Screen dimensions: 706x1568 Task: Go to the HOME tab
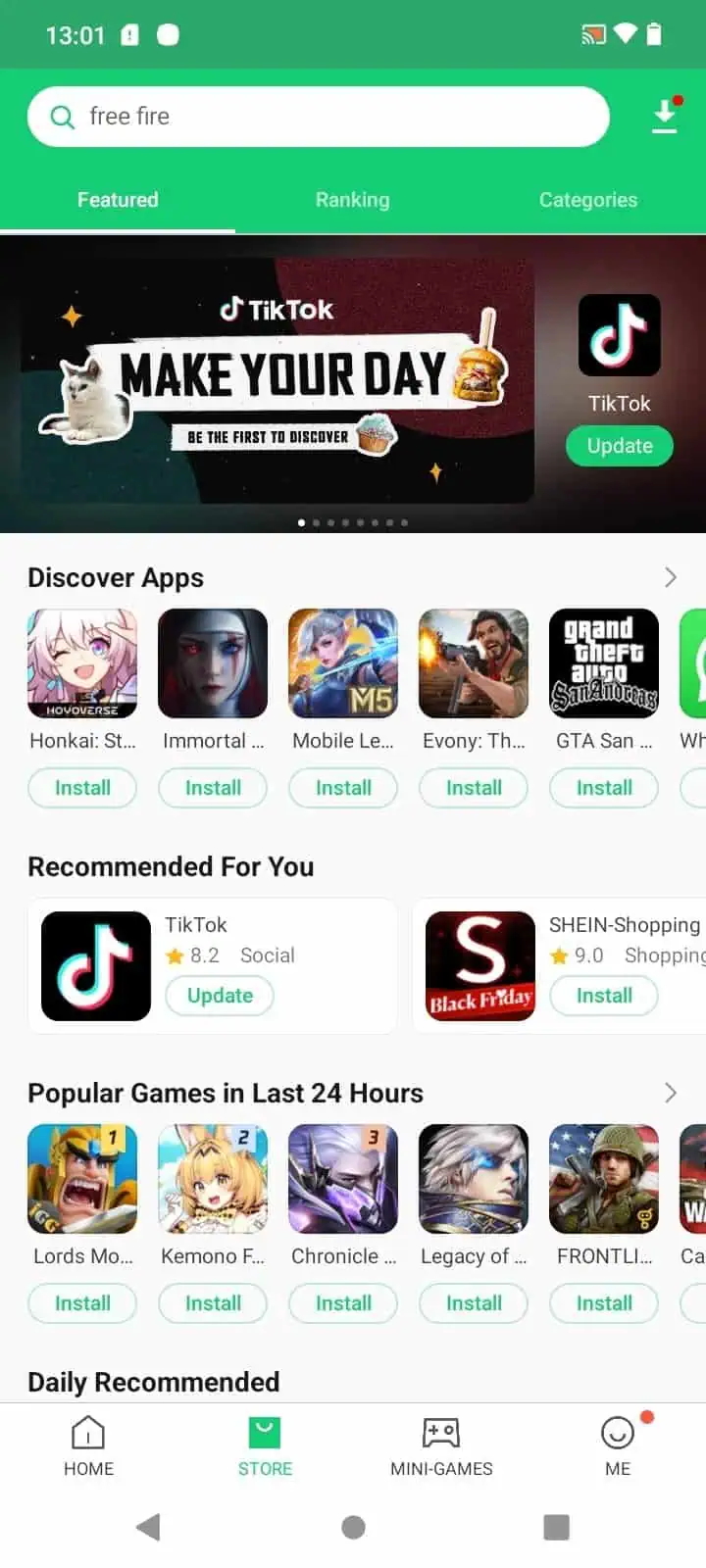coord(88,1446)
